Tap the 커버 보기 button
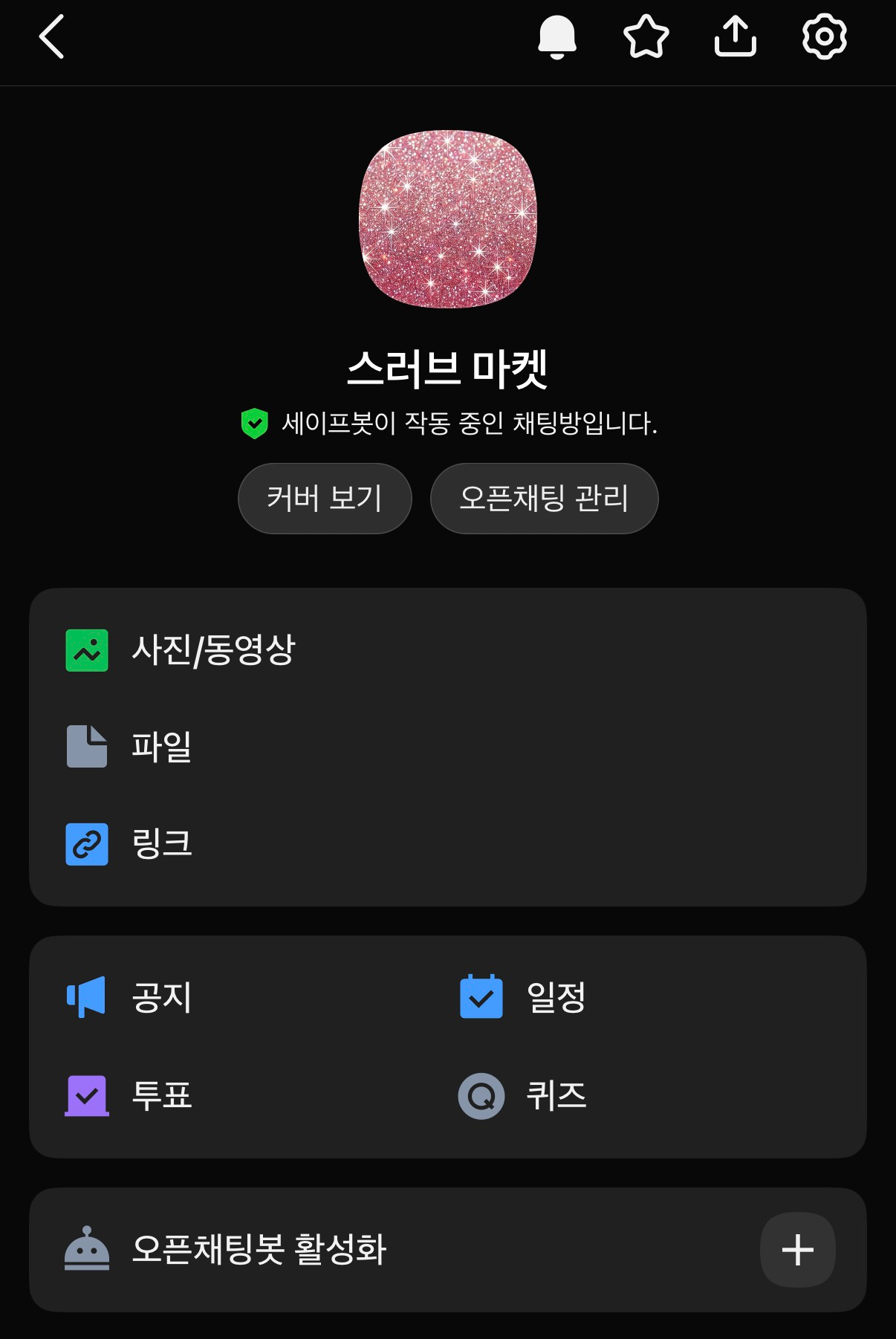This screenshot has width=896, height=1339. [325, 498]
